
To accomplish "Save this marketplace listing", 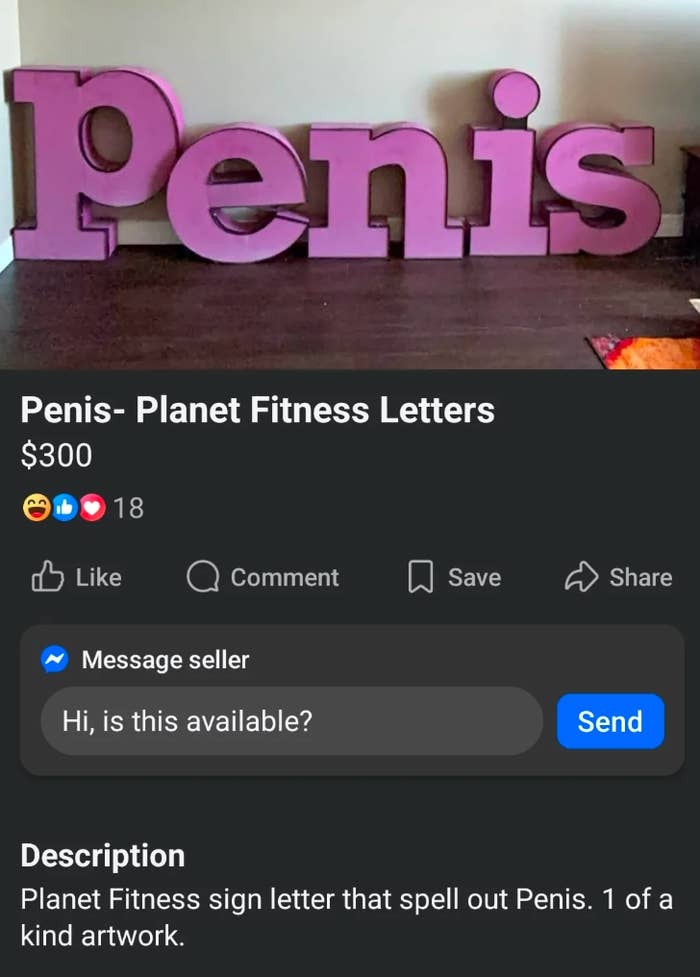I will [455, 577].
